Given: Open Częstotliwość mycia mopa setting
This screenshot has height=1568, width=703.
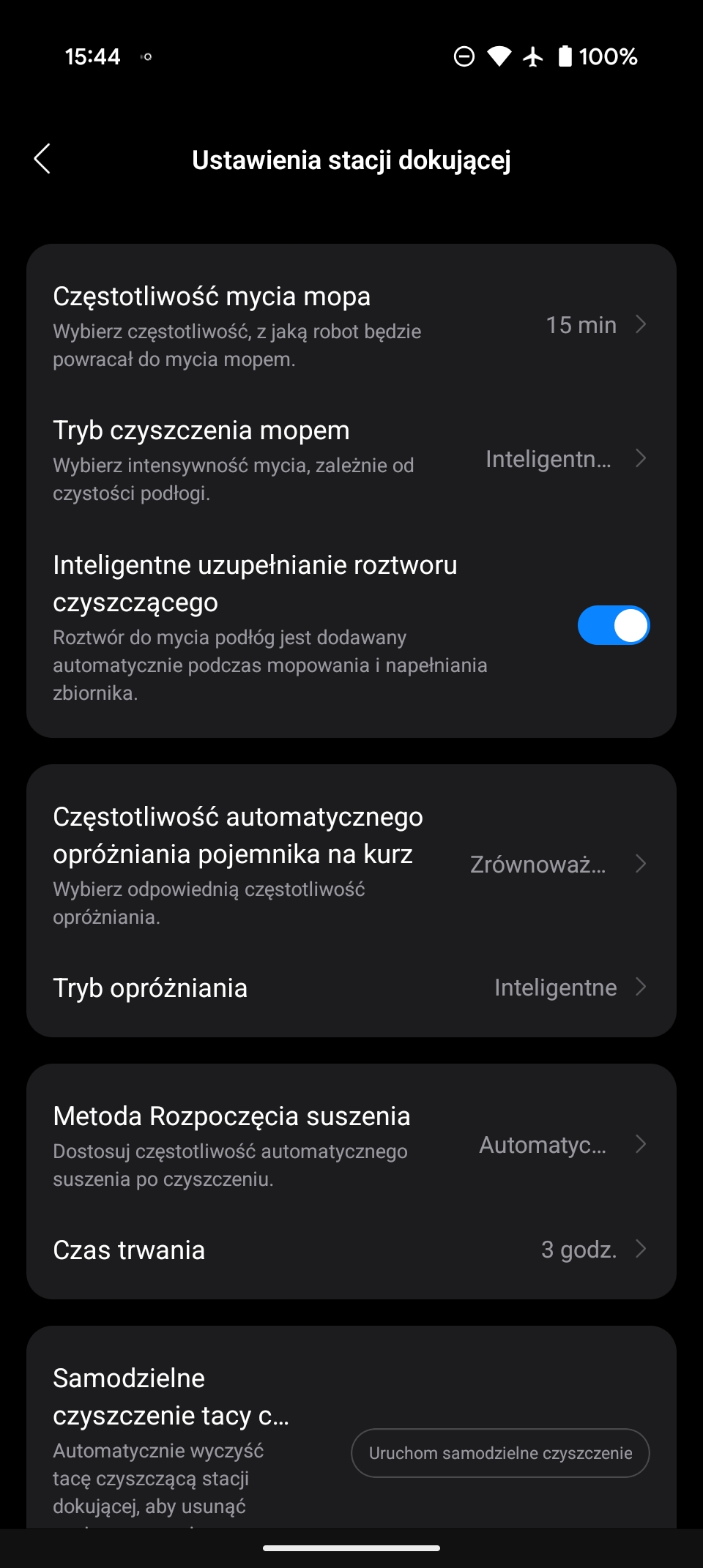Looking at the screenshot, I should (x=351, y=326).
